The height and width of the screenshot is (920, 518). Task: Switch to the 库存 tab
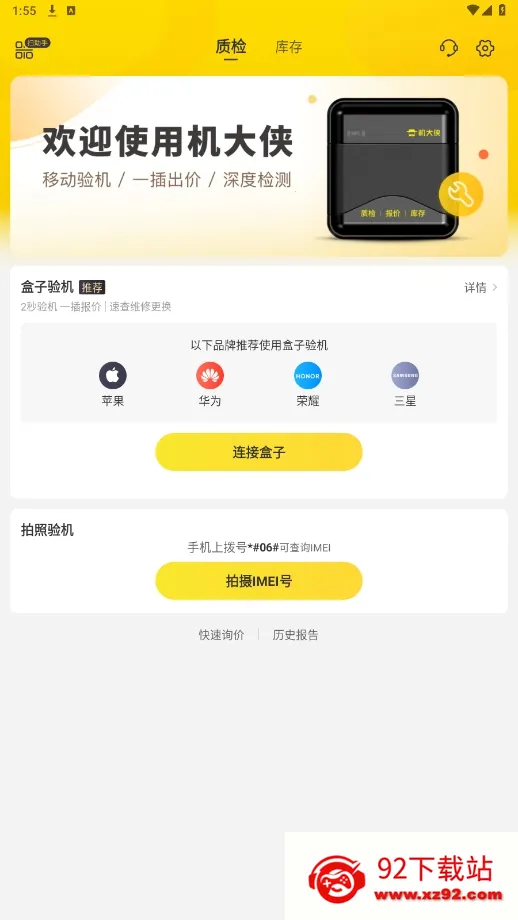tap(289, 47)
